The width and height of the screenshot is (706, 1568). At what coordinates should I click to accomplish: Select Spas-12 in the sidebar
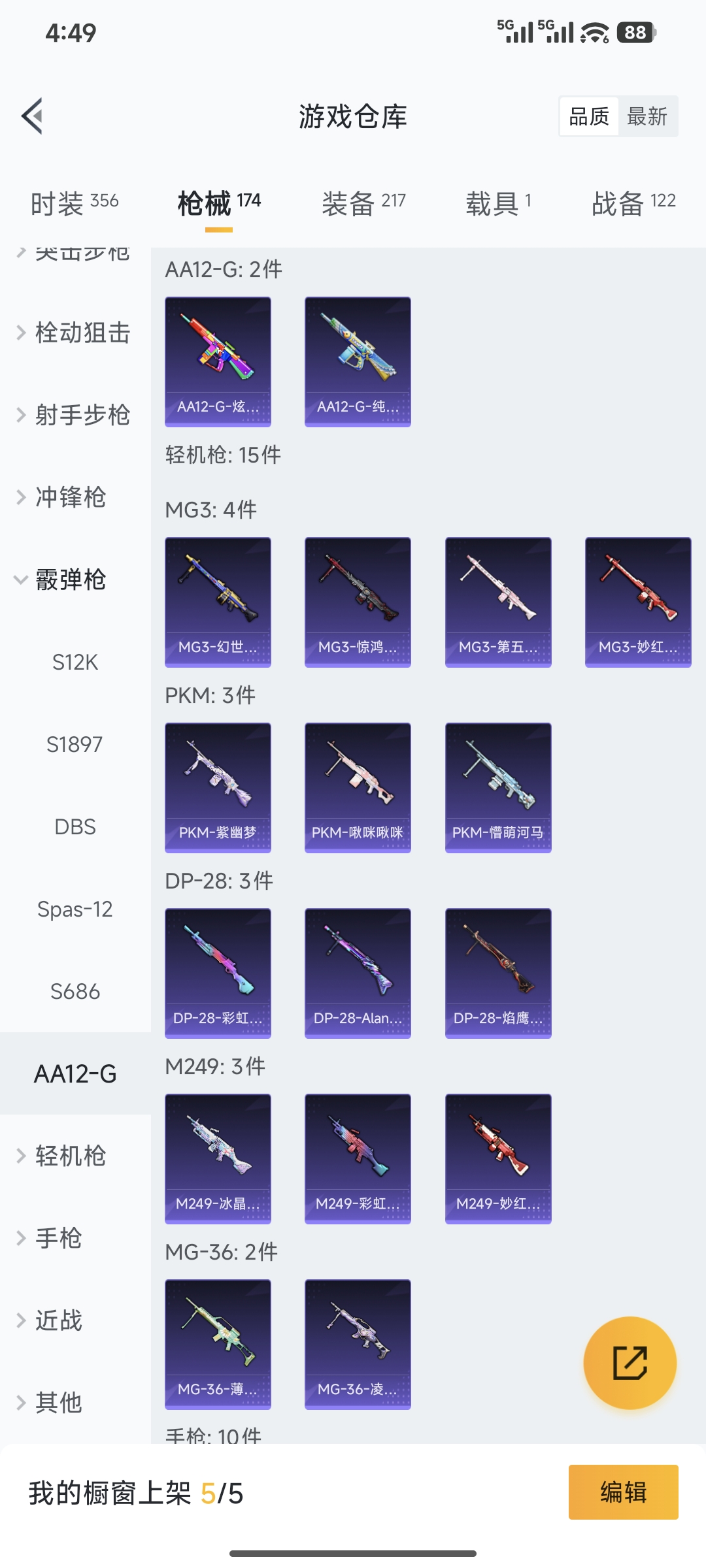pyautogui.click(x=75, y=909)
